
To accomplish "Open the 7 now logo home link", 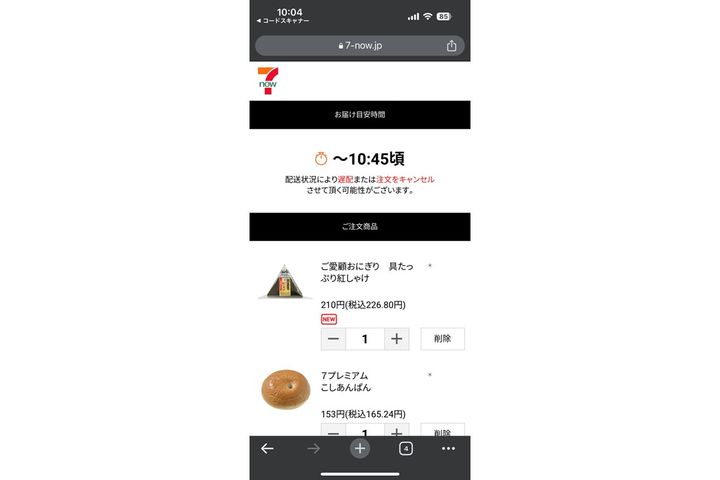I will point(267,81).
